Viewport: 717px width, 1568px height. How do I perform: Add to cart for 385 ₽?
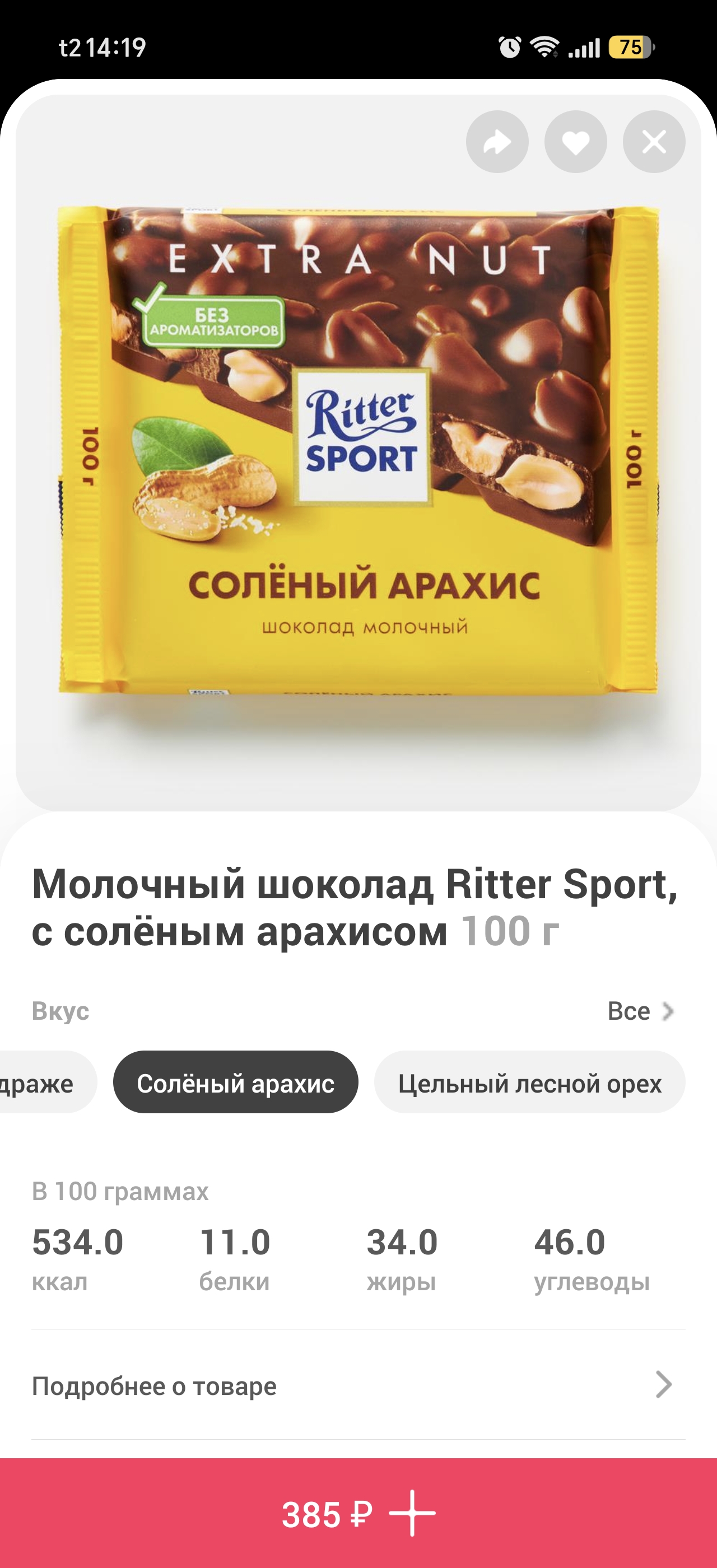[358, 1513]
